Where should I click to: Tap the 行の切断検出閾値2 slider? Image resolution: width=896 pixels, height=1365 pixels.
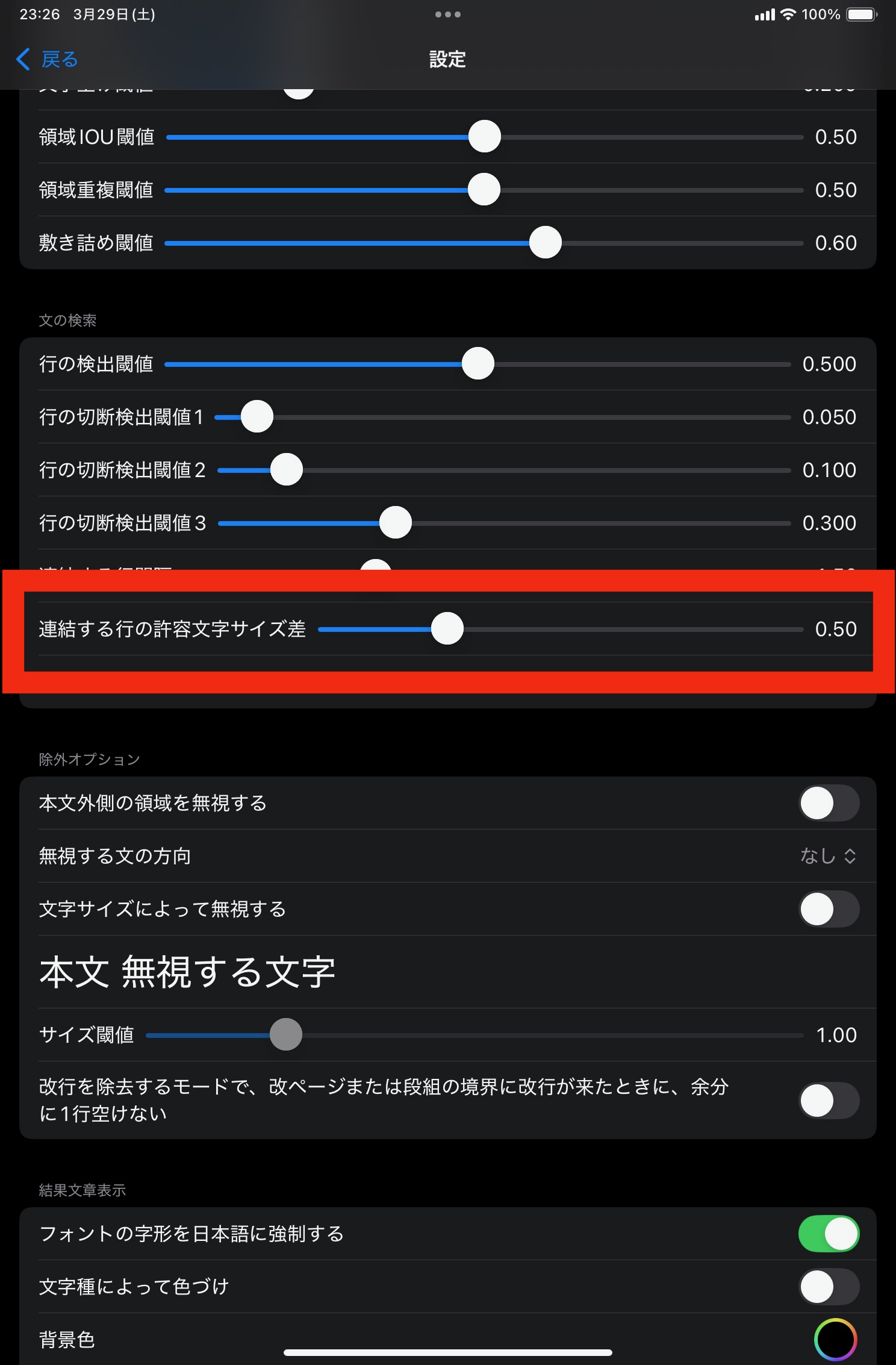click(x=287, y=470)
